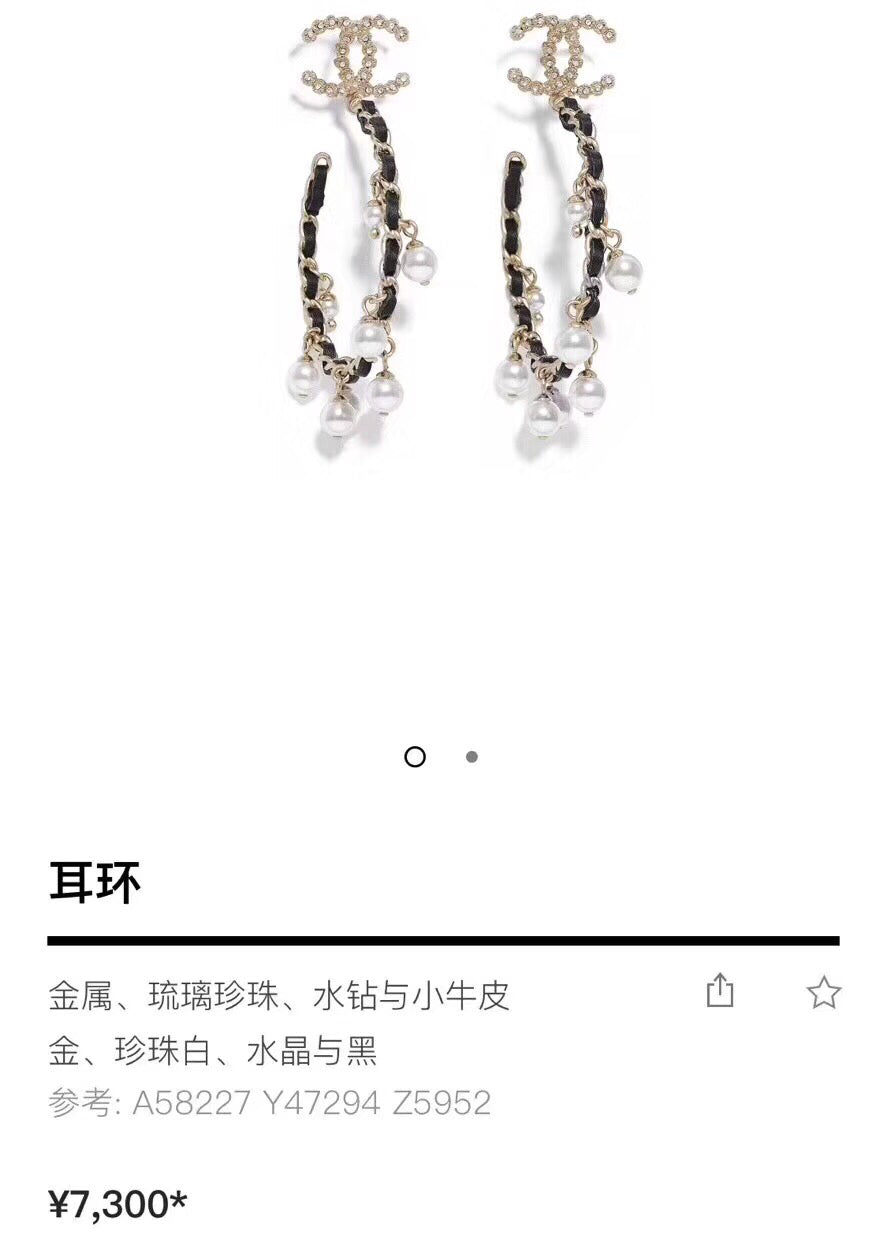
Task: Tap the share icon beside the material description
Action: [720, 990]
